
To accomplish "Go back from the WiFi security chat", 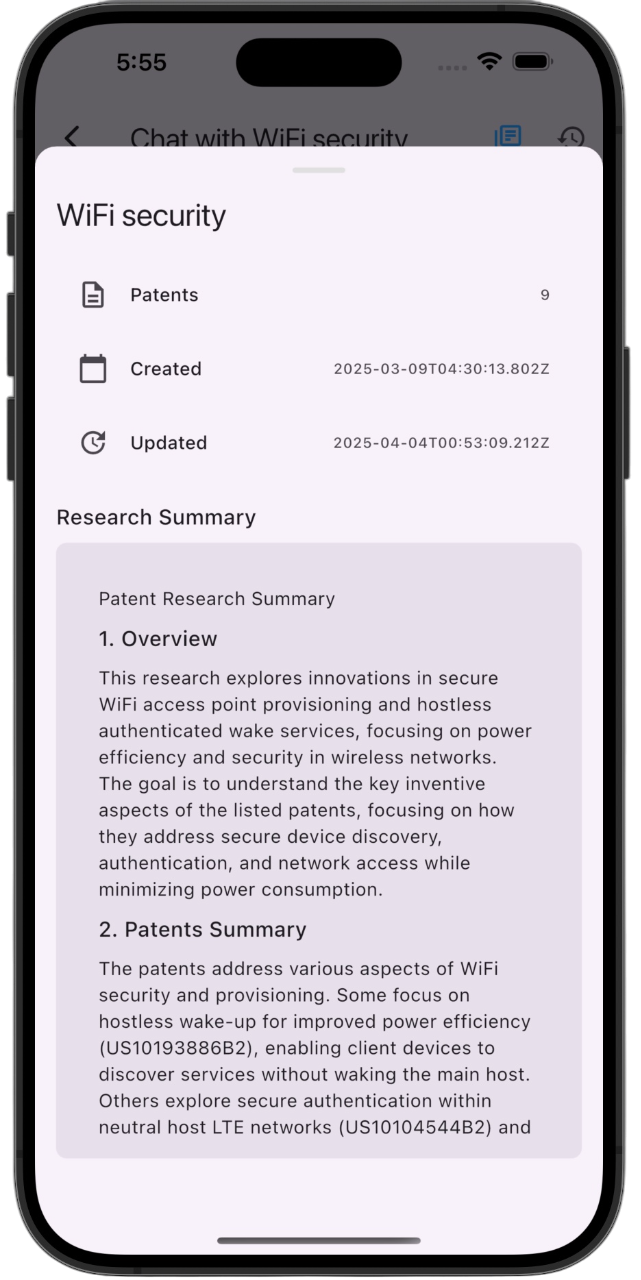I will (x=71, y=137).
